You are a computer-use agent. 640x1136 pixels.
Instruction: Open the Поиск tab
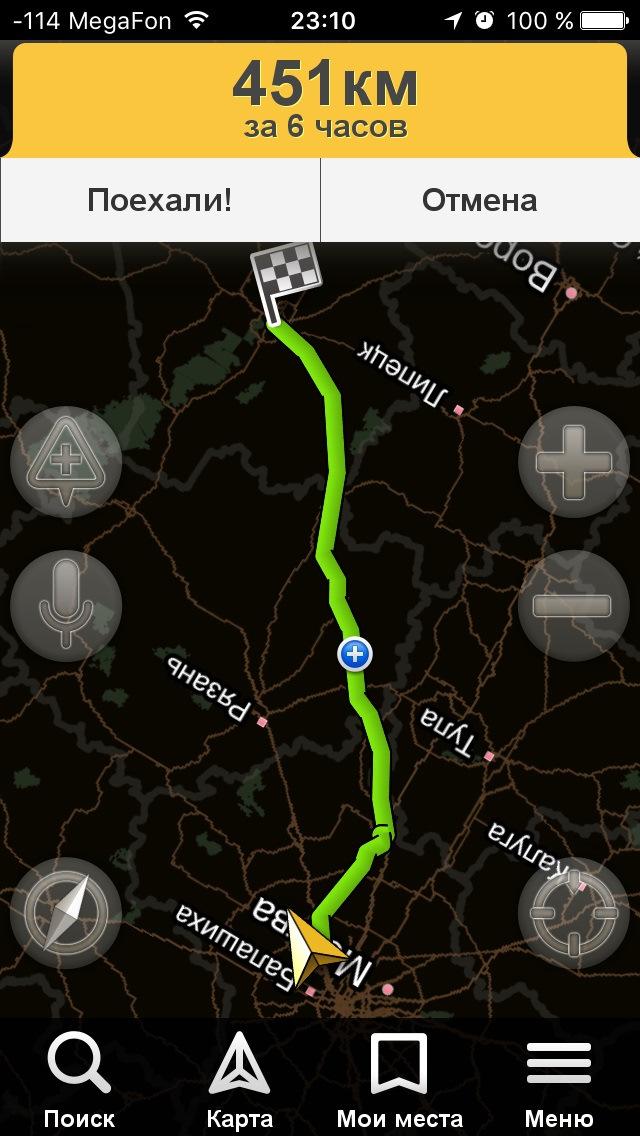[x=79, y=1080]
